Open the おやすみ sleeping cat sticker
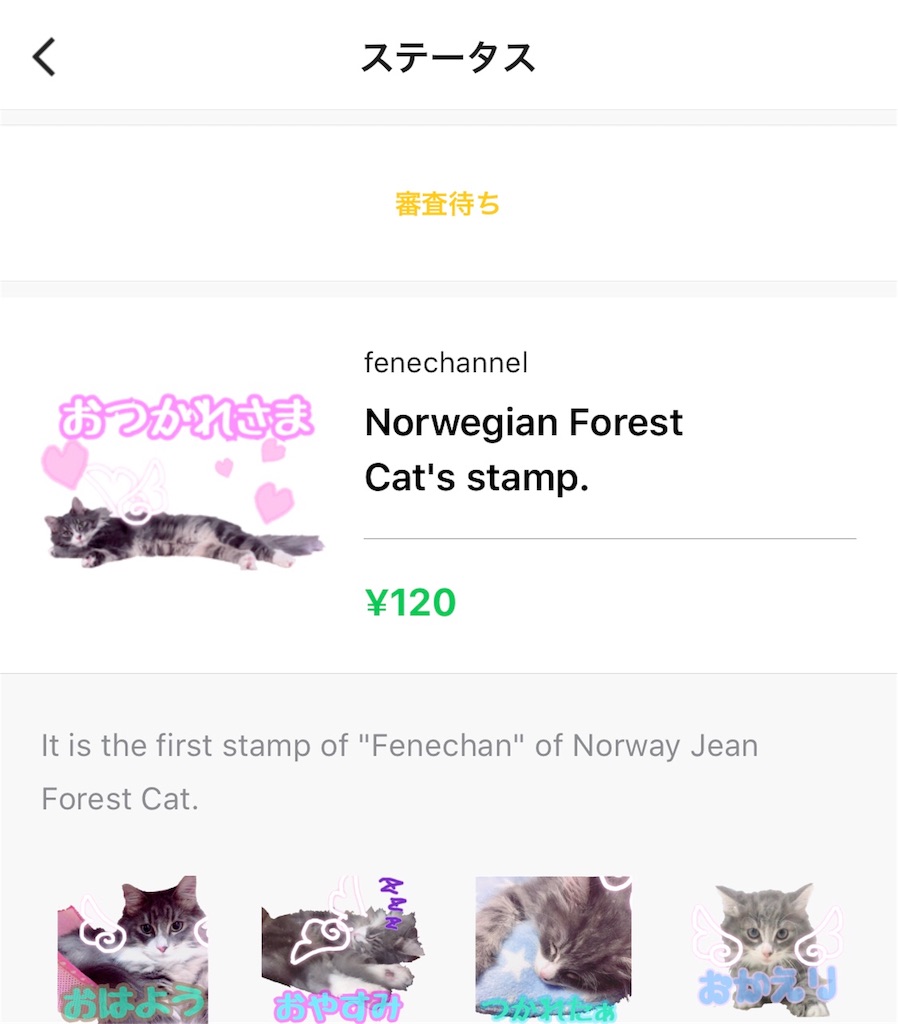 (340, 950)
